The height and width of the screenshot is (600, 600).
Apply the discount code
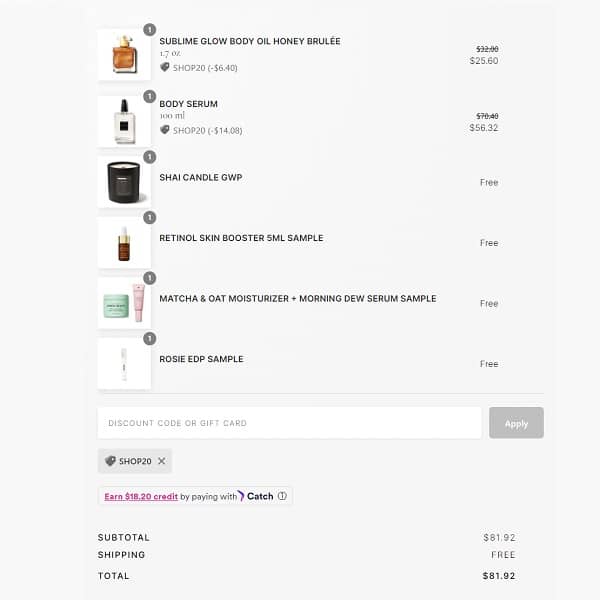point(516,423)
